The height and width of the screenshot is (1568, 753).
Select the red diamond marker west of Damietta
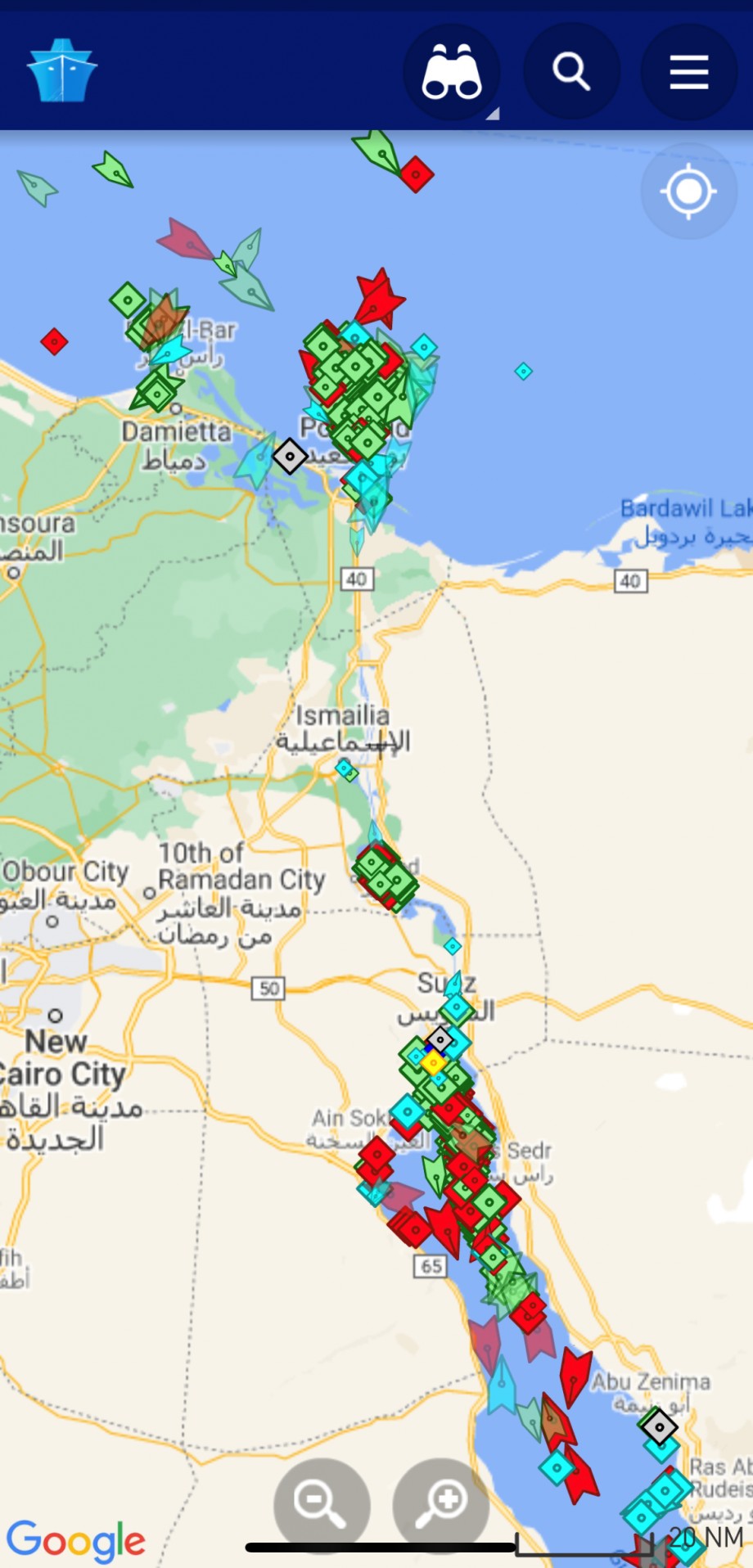click(x=54, y=340)
